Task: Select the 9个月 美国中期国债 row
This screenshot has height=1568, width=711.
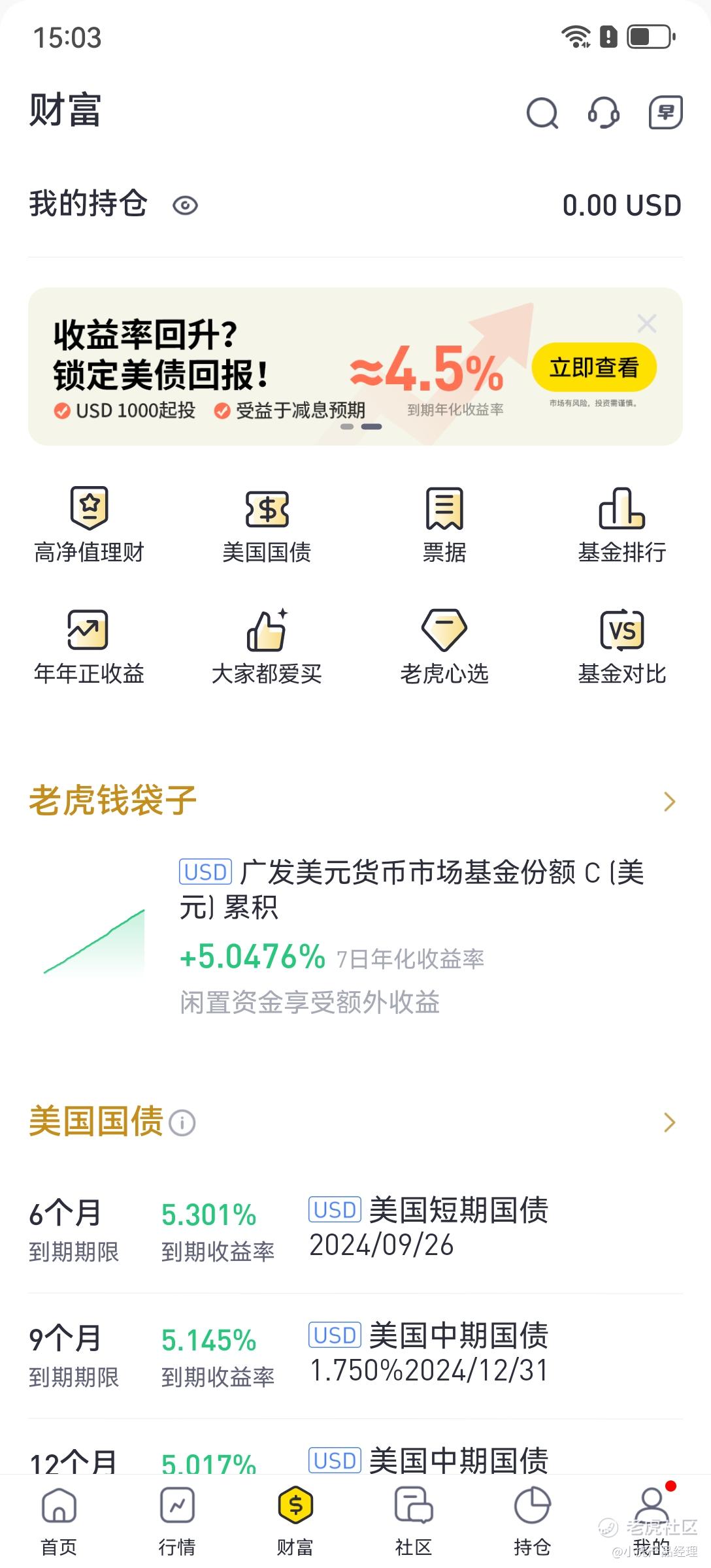Action: pyautogui.click(x=355, y=1355)
